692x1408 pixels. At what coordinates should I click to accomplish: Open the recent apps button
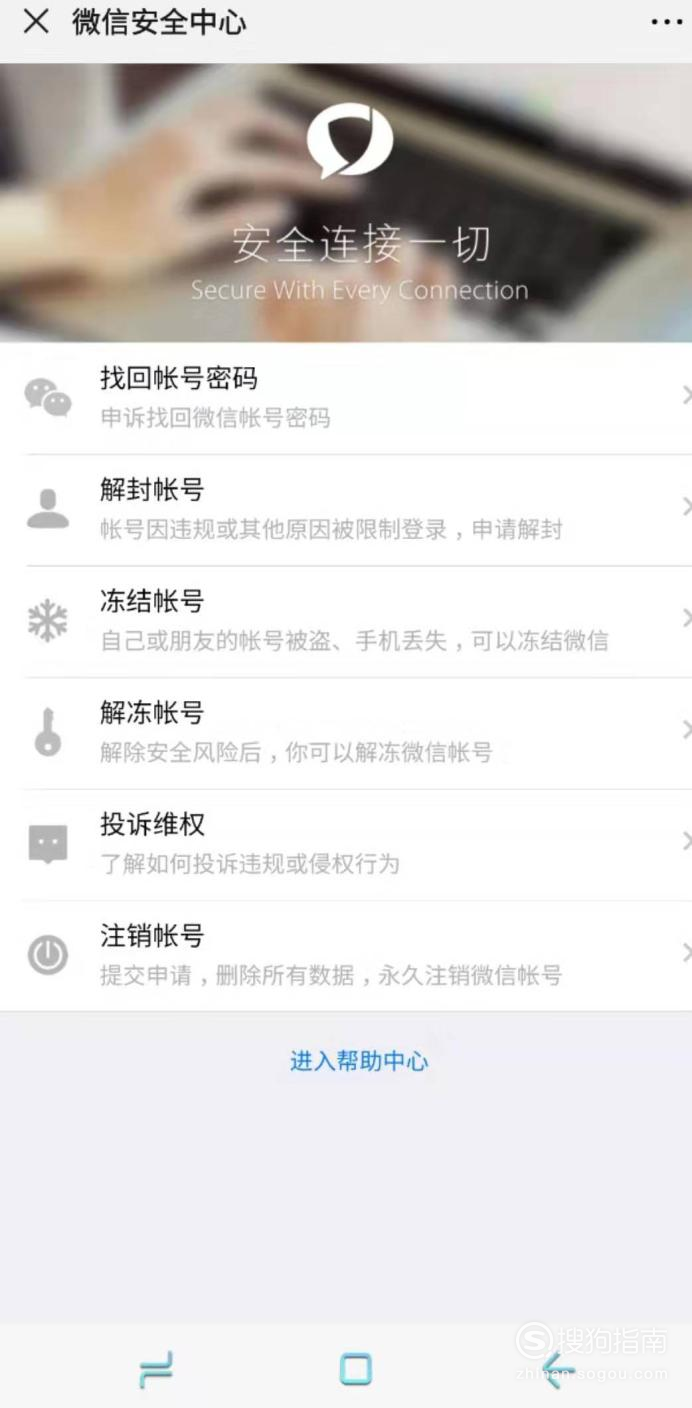[x=156, y=1368]
